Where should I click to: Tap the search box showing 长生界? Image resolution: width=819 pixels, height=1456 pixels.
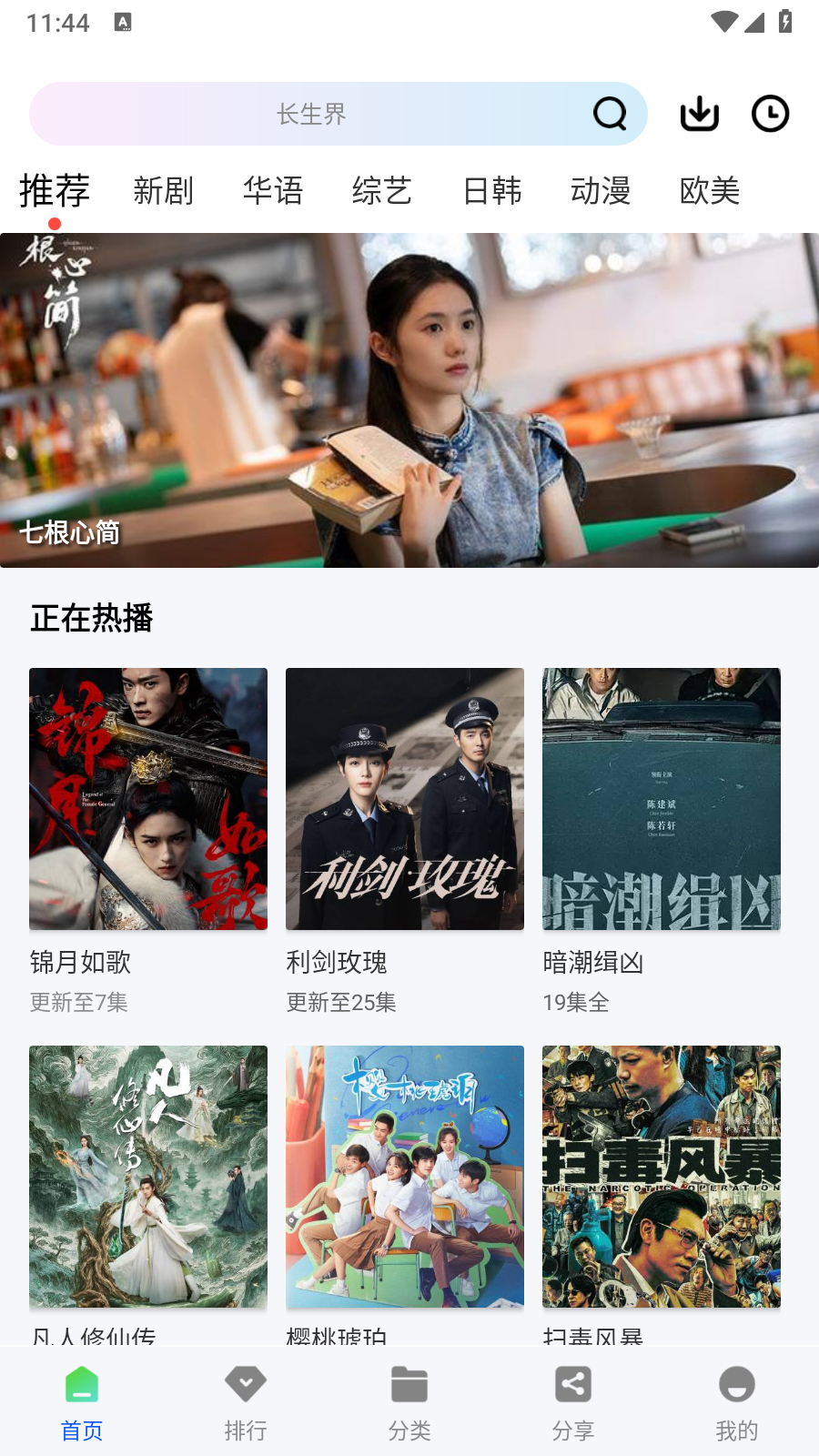(x=311, y=115)
